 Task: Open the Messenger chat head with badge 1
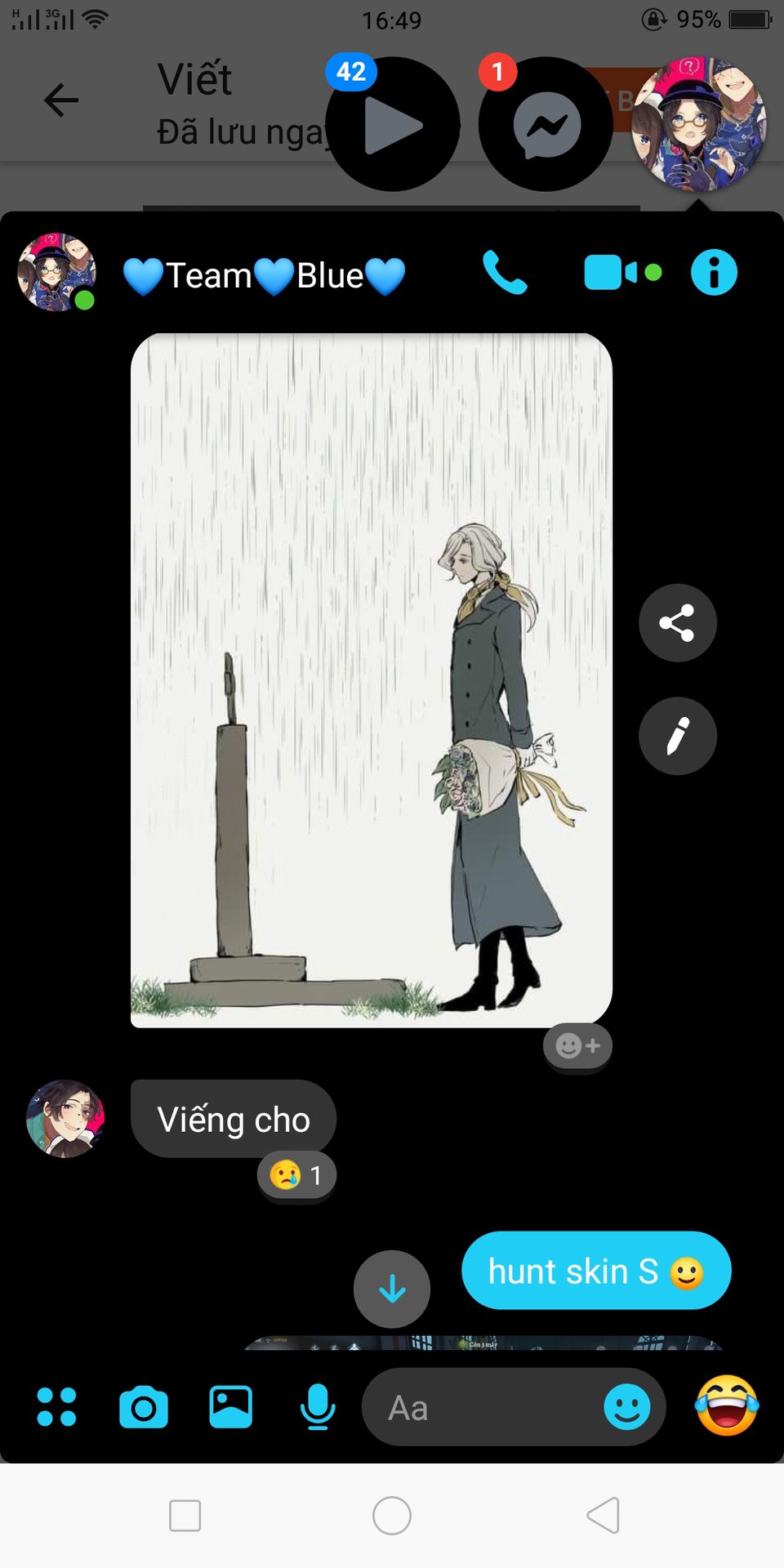point(546,124)
